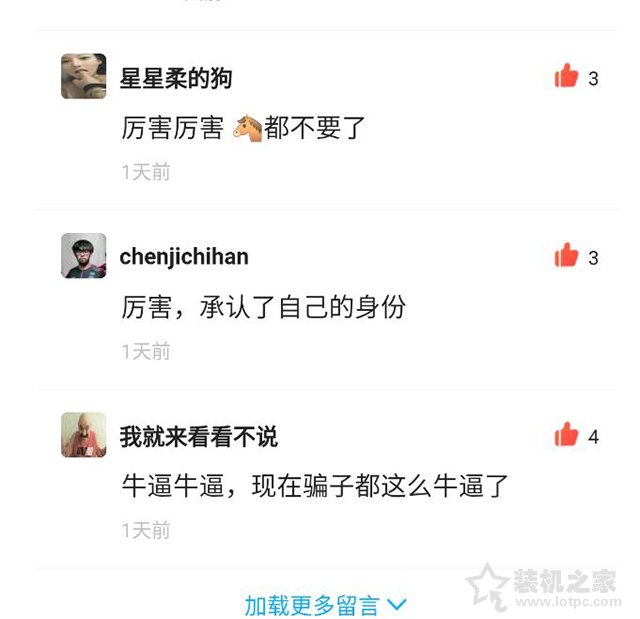
Task: Like the comment by 星星柔的狗
Action: point(567,77)
